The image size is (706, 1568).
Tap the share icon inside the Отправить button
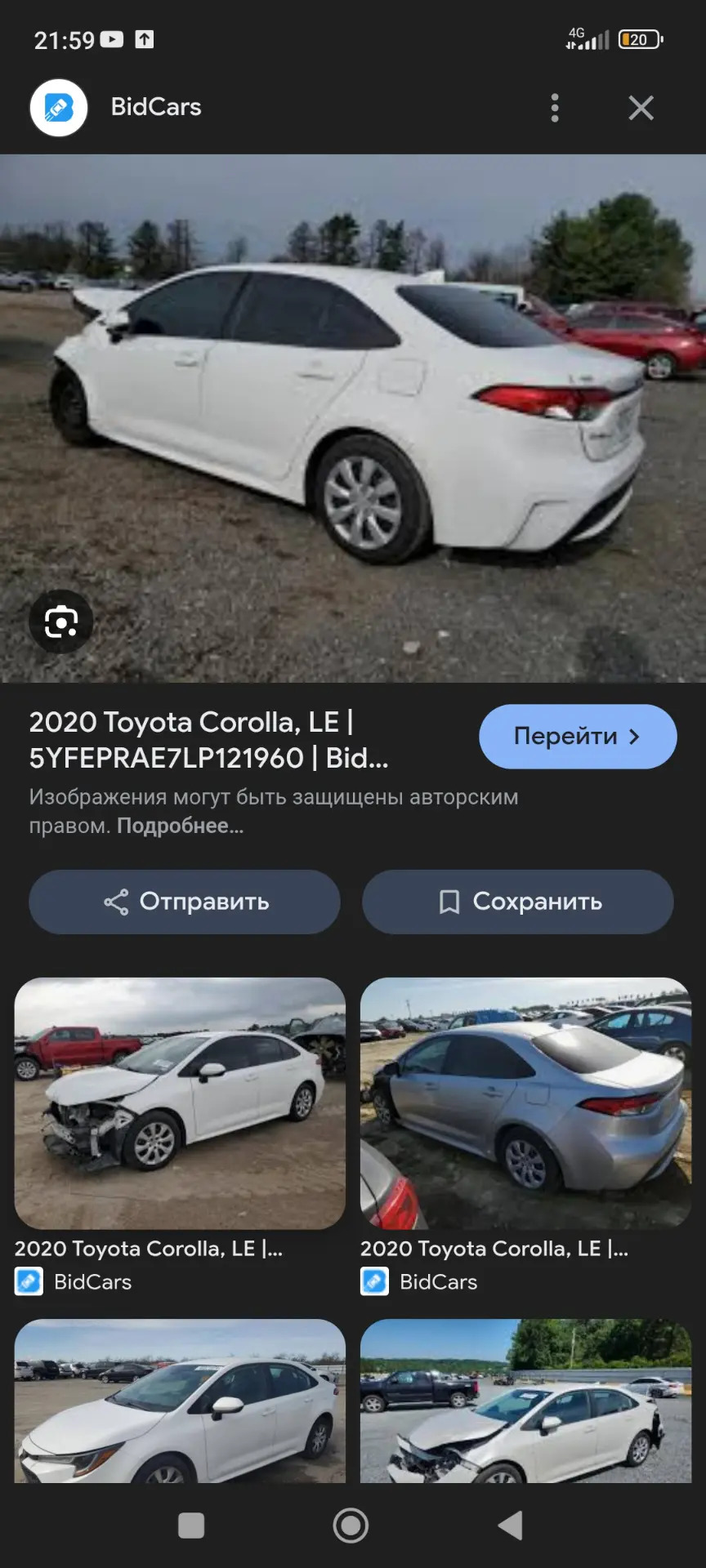tap(117, 902)
